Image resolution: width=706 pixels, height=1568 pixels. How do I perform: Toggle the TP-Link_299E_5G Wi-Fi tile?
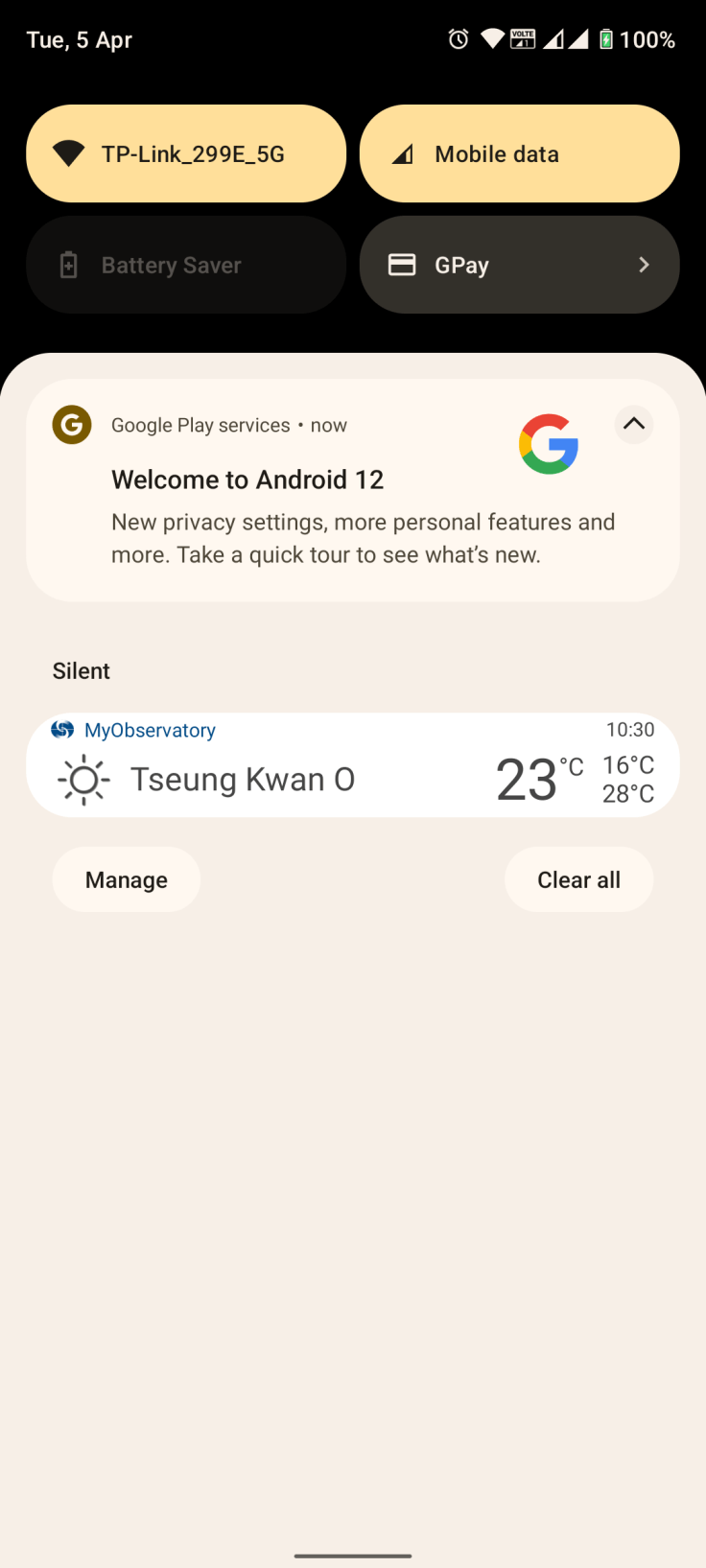coord(185,153)
